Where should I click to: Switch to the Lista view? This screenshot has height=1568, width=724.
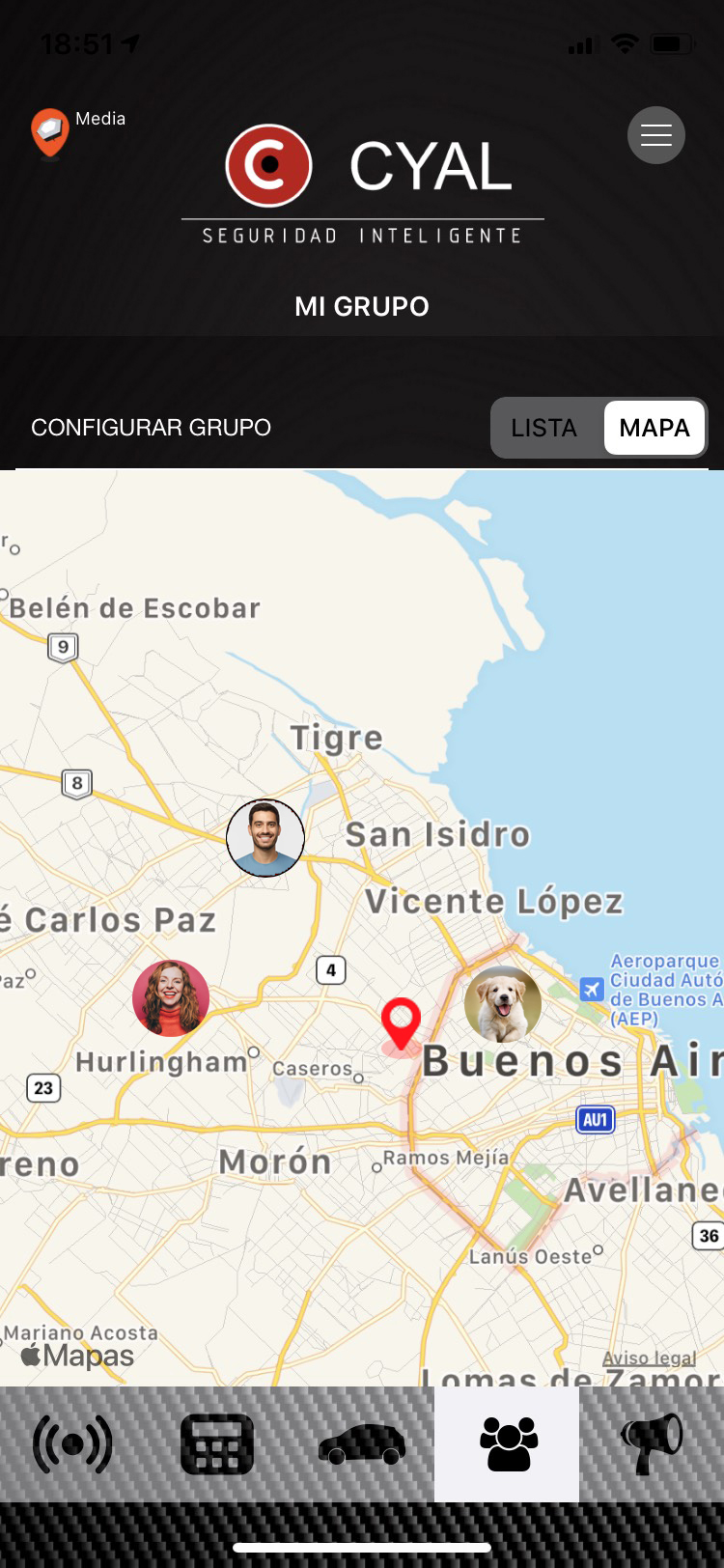point(544,428)
